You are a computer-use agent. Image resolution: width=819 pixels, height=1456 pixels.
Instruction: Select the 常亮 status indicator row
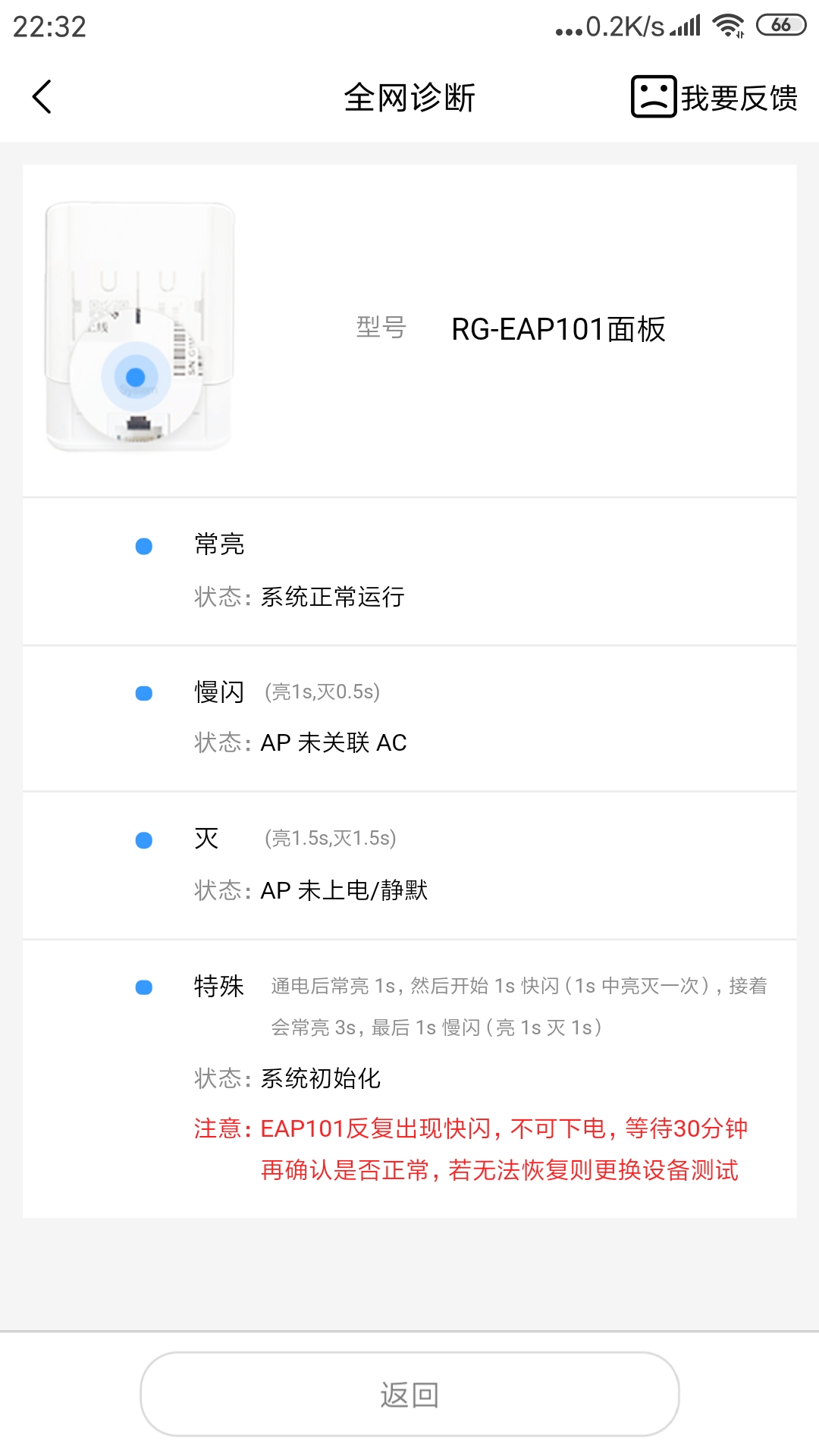click(409, 570)
